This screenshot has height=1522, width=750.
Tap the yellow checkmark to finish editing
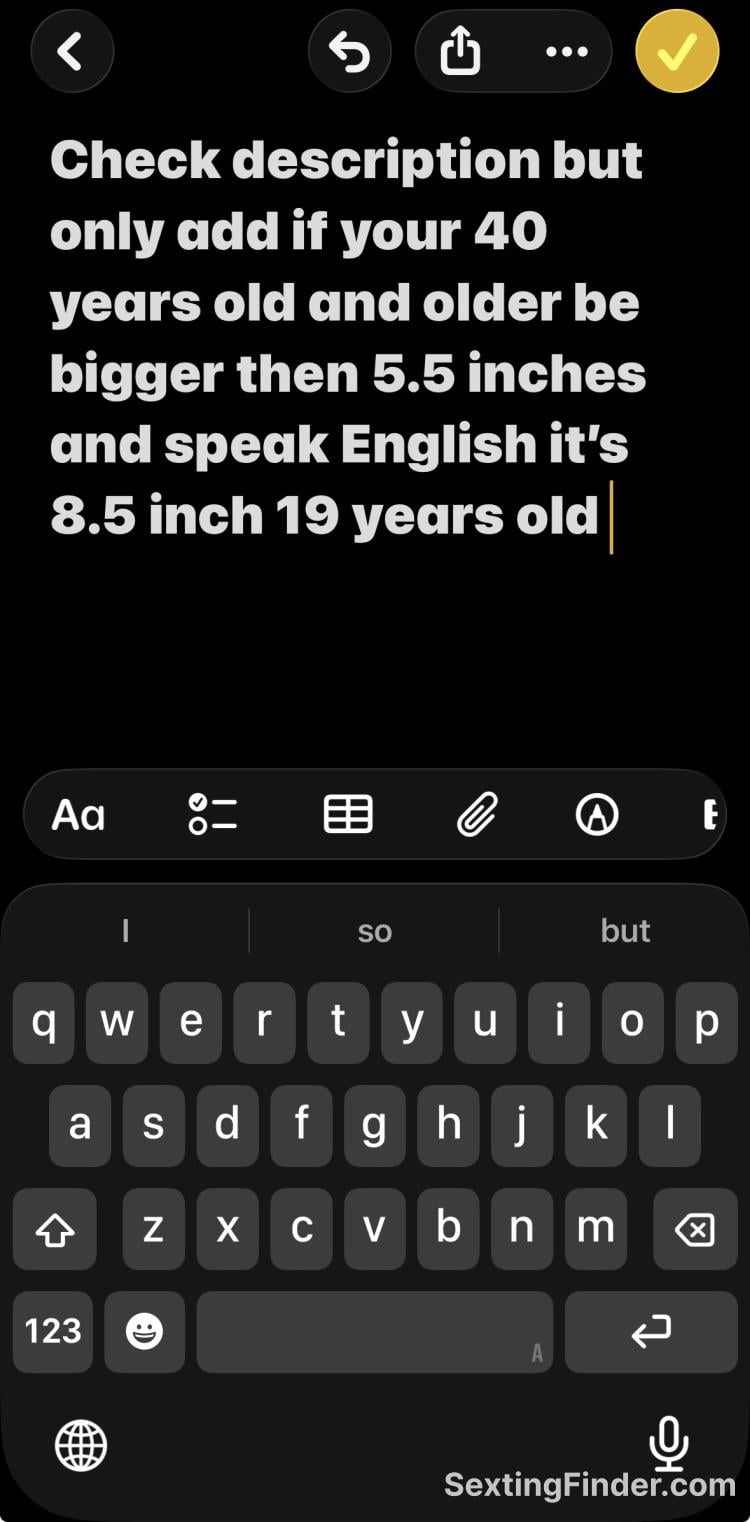coord(677,51)
